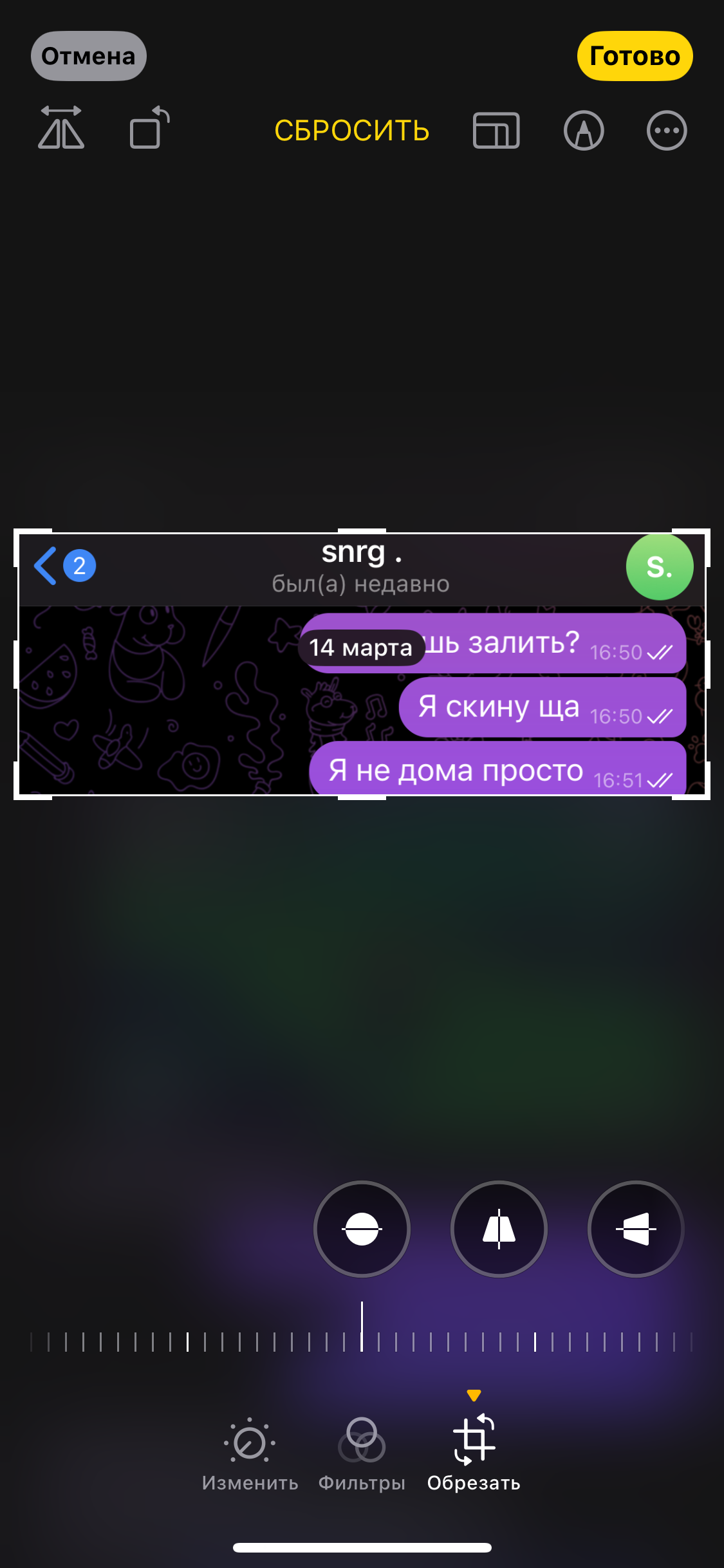Select the vertical perspective adjustment
Viewport: 724px width, 1568px height.
pyautogui.click(x=499, y=1229)
